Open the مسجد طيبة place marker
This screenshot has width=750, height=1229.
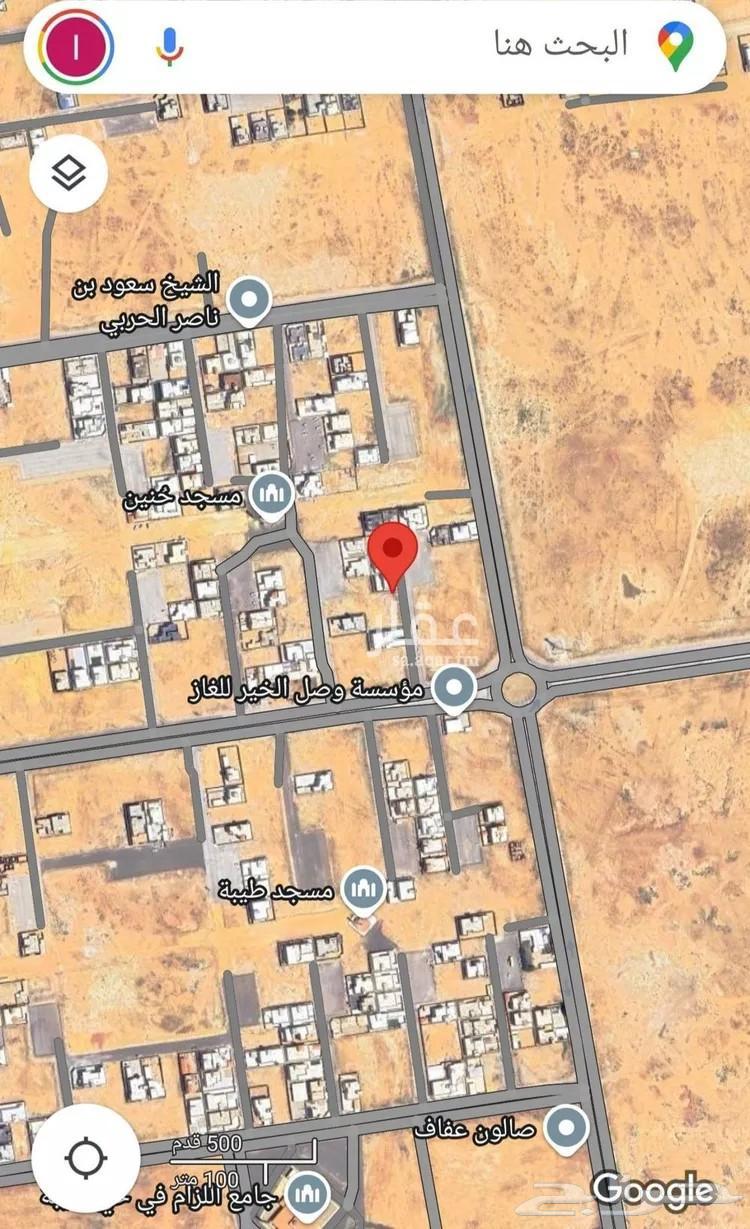pos(363,888)
